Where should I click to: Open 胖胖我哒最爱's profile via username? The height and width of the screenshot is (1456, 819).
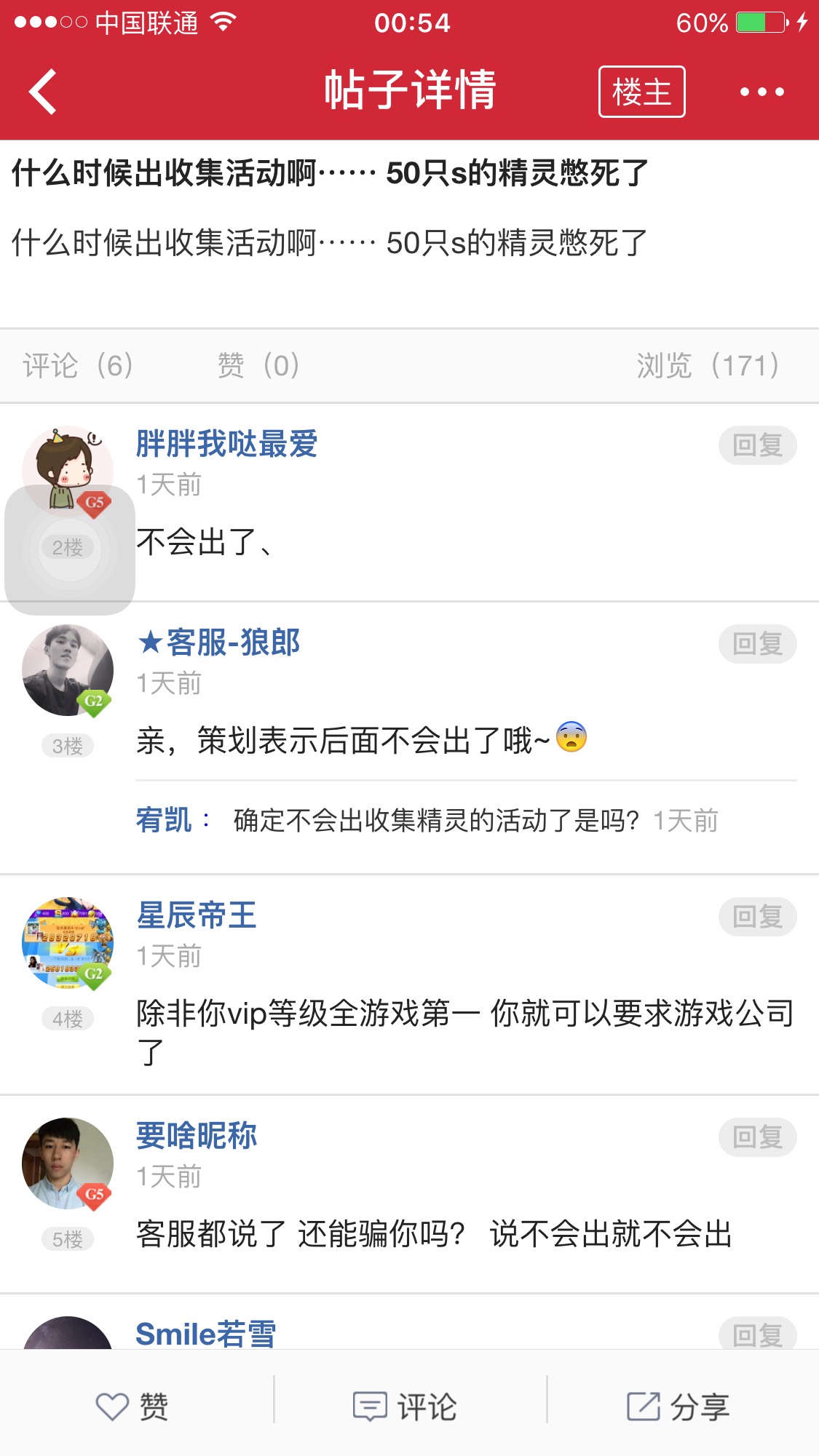[226, 444]
